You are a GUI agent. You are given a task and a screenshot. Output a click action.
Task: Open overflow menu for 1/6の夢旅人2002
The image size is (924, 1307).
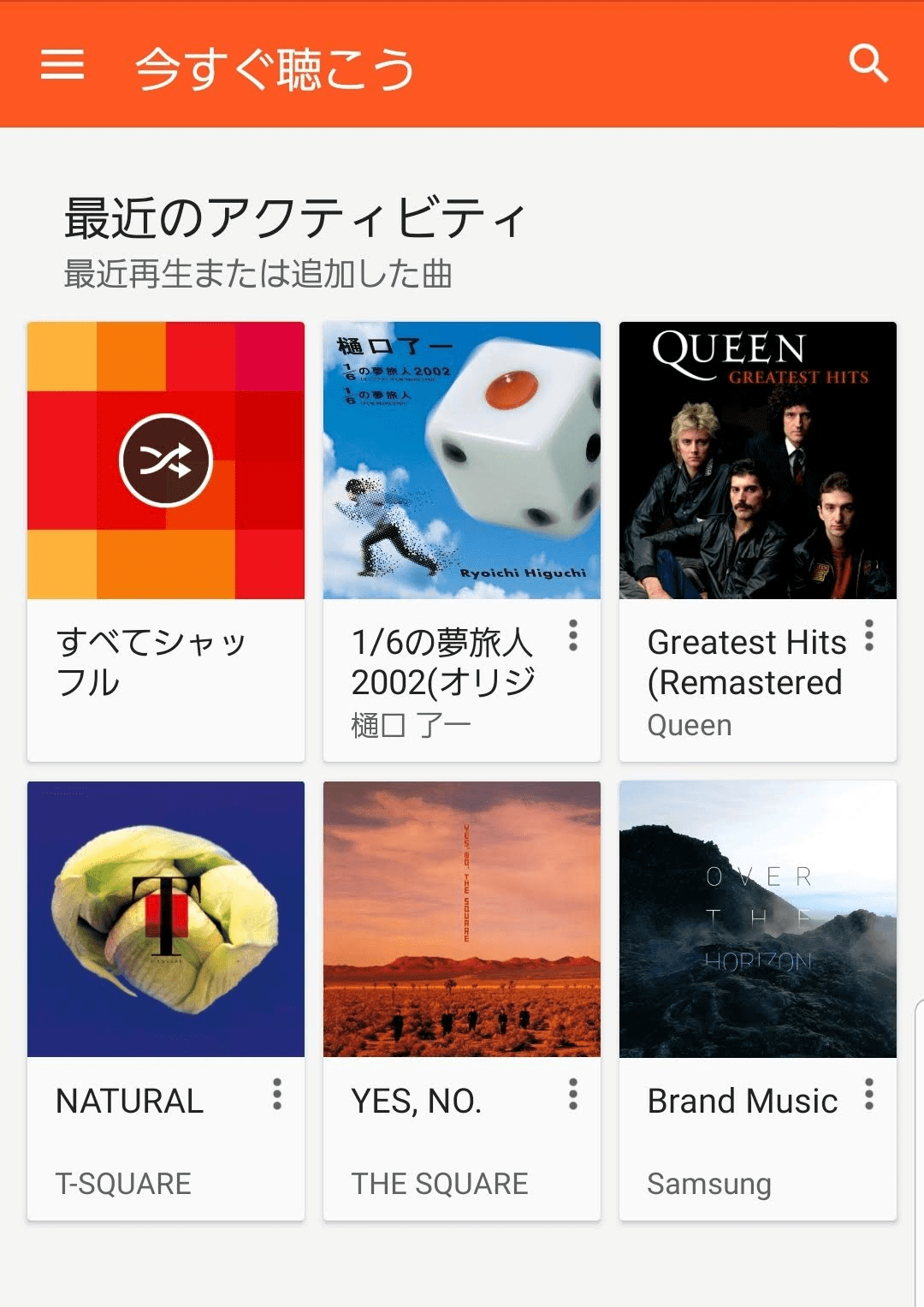point(573,636)
